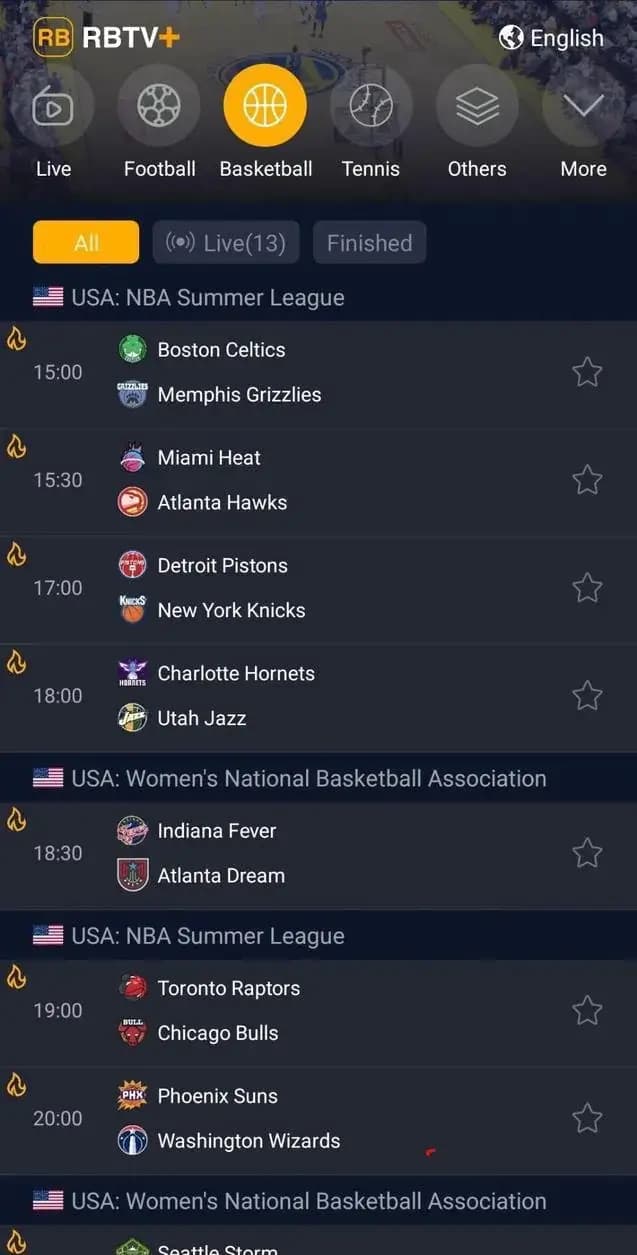Favorite the Indiana Fever vs Atlanta Dream game
Viewport: 637px width, 1255px height.
pos(587,853)
